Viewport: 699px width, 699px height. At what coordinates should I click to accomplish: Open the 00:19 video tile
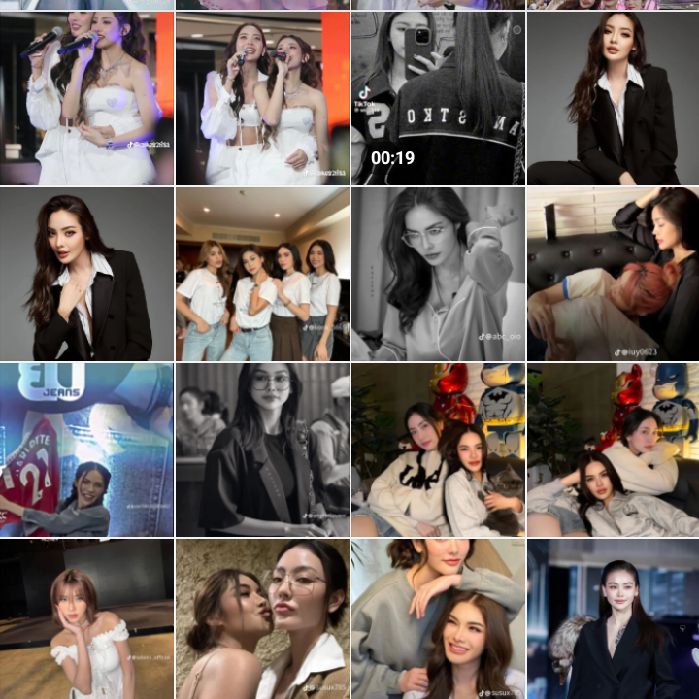437,98
